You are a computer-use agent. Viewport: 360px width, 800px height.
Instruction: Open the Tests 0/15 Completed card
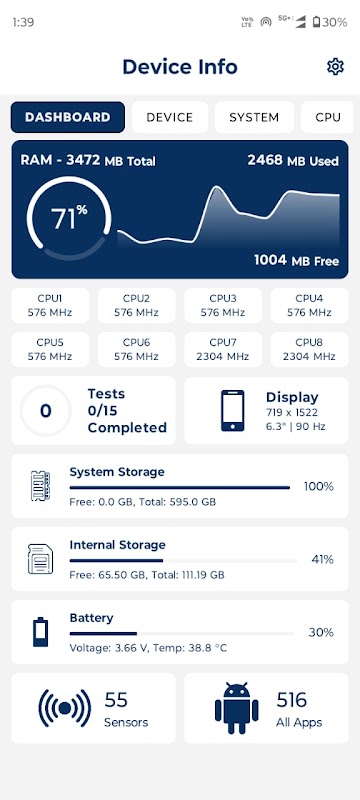[x=93, y=411]
